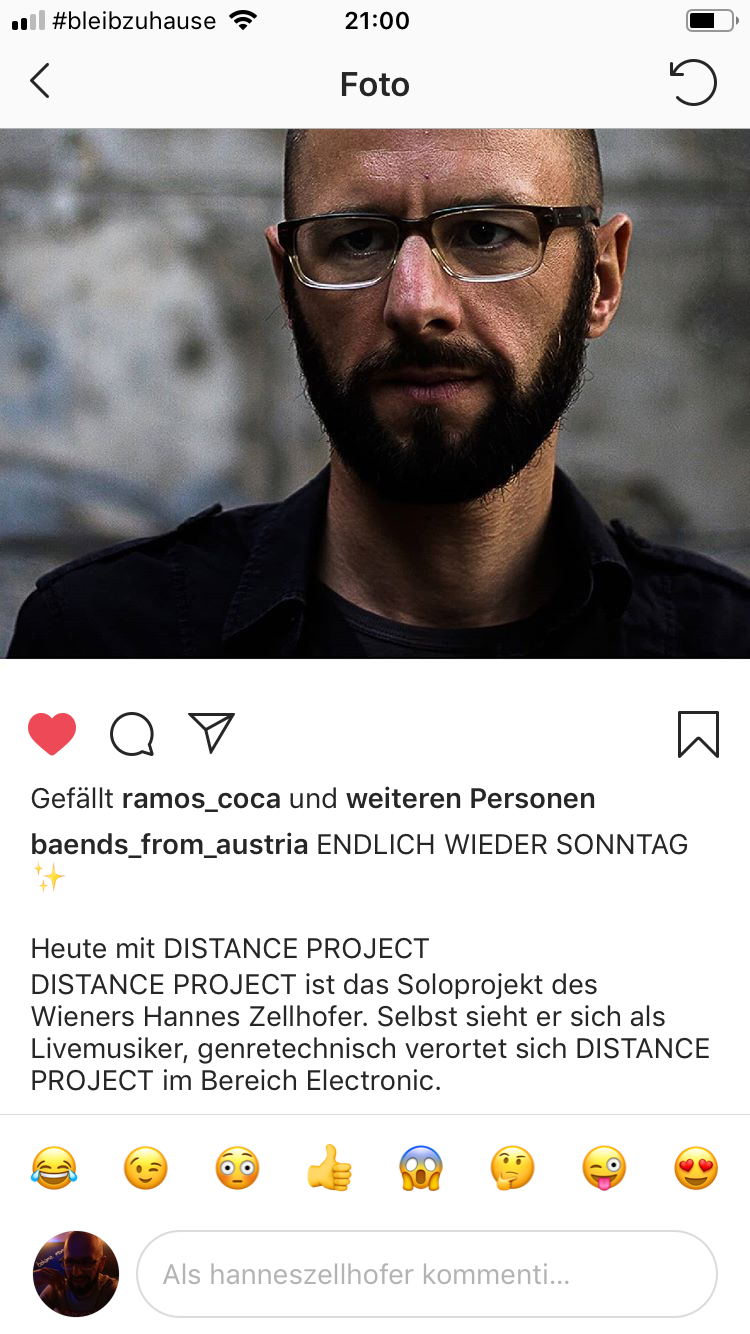750x1334 pixels.
Task: Tap the refresh icon in the header
Action: tap(693, 83)
